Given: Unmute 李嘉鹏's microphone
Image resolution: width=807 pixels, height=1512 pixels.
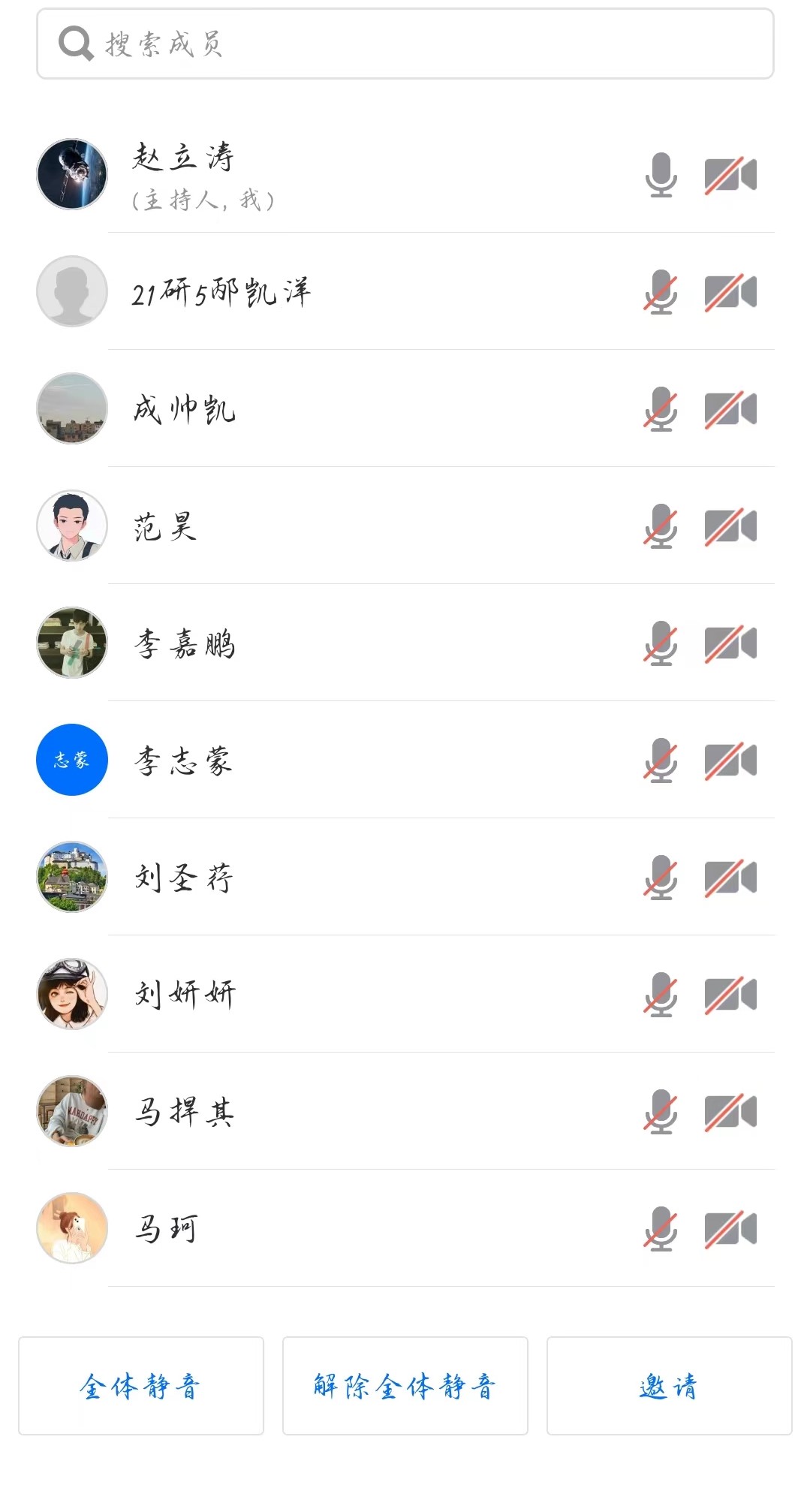Looking at the screenshot, I should [x=661, y=643].
